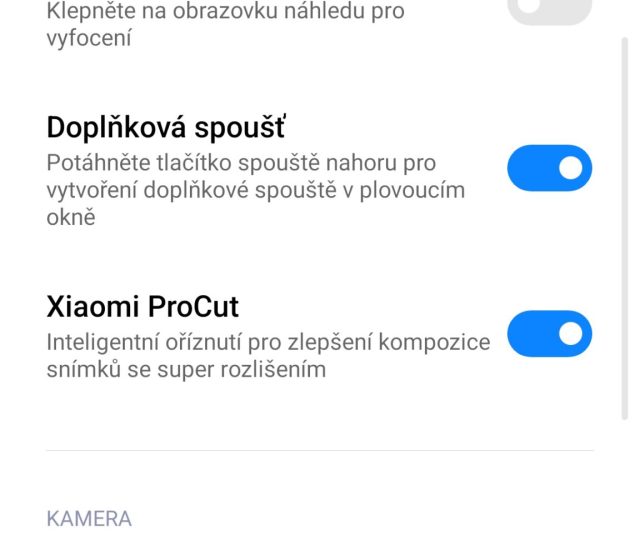The height and width of the screenshot is (560, 640).
Task: Turn off Doplňková spoušť switch
Action: click(549, 168)
